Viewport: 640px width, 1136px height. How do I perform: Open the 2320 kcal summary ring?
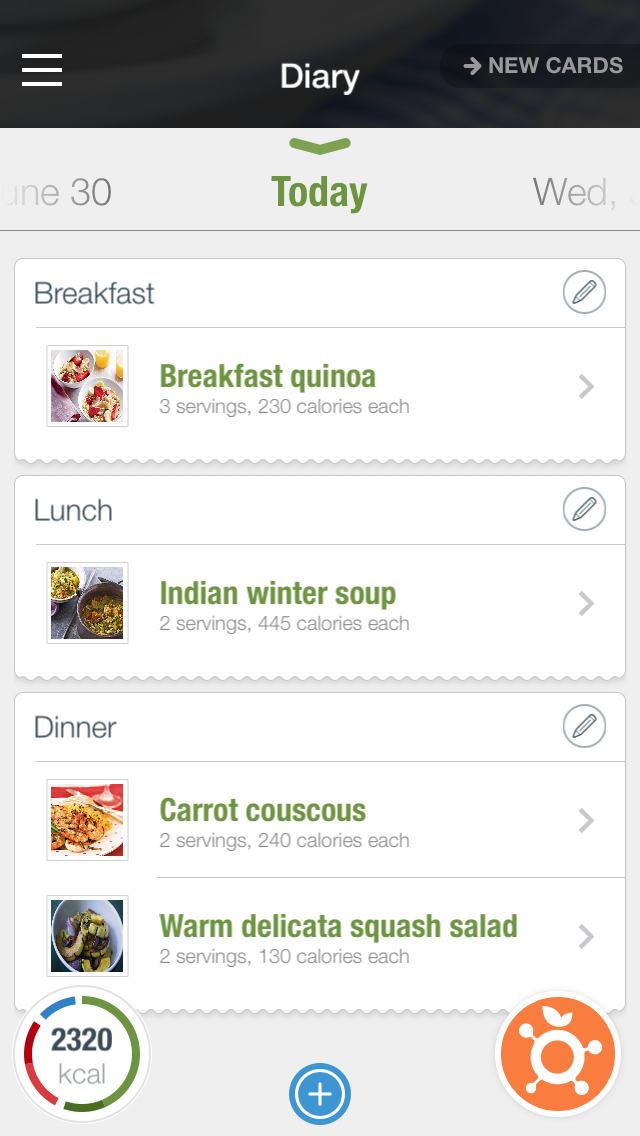82,1053
